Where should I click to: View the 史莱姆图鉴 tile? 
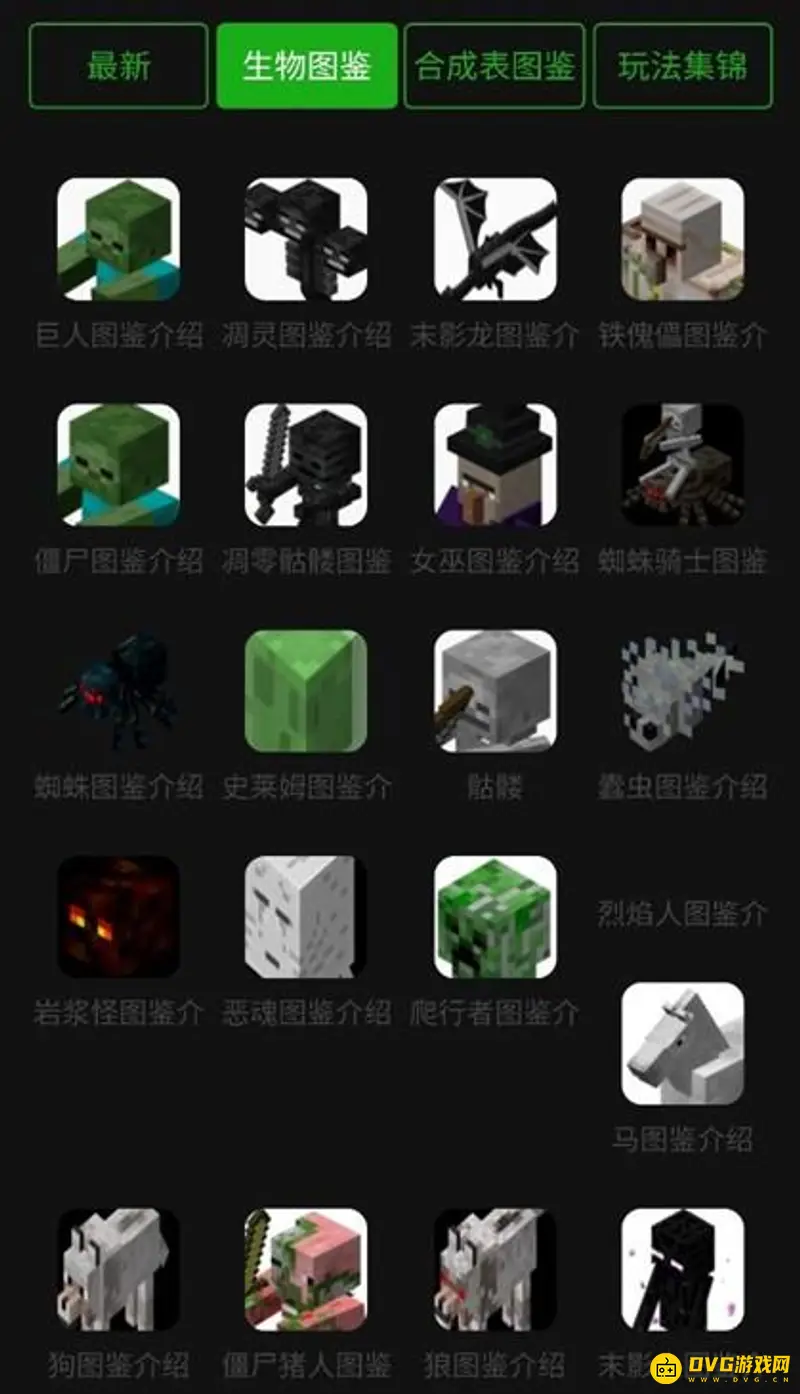pyautogui.click(x=306, y=691)
